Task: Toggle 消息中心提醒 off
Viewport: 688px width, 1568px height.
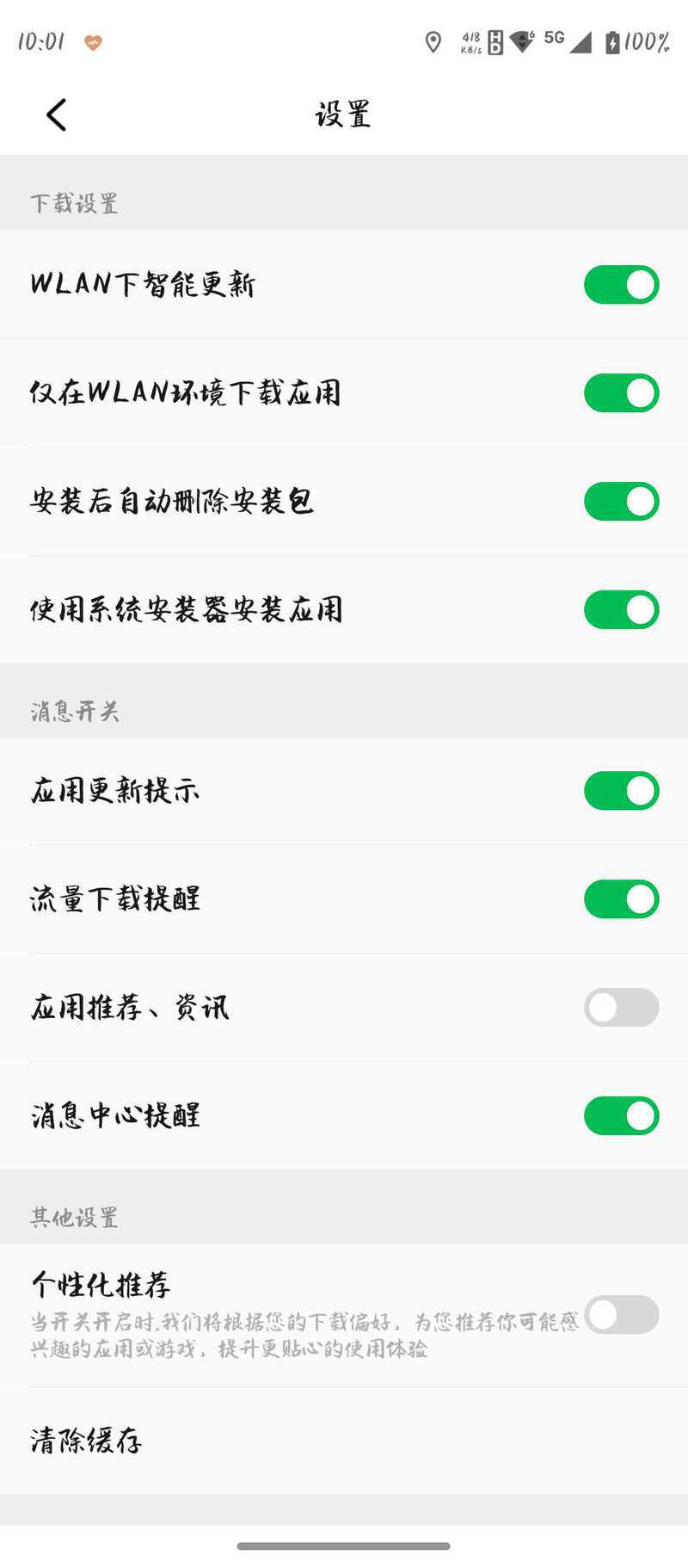Action: click(621, 1116)
